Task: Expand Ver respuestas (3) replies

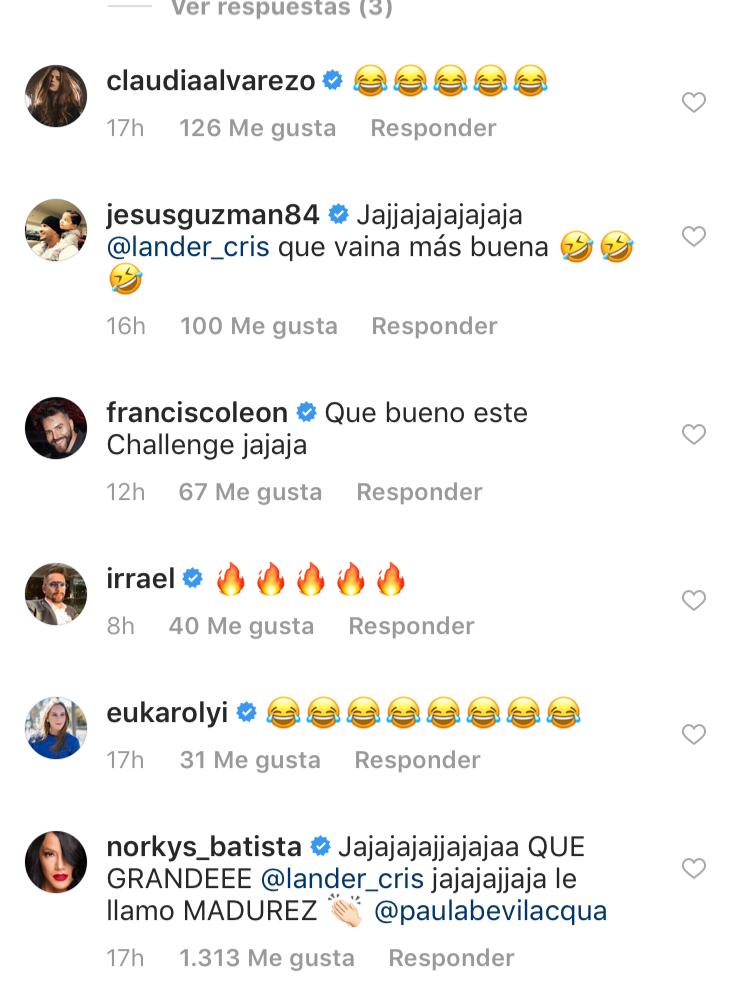Action: (x=281, y=9)
